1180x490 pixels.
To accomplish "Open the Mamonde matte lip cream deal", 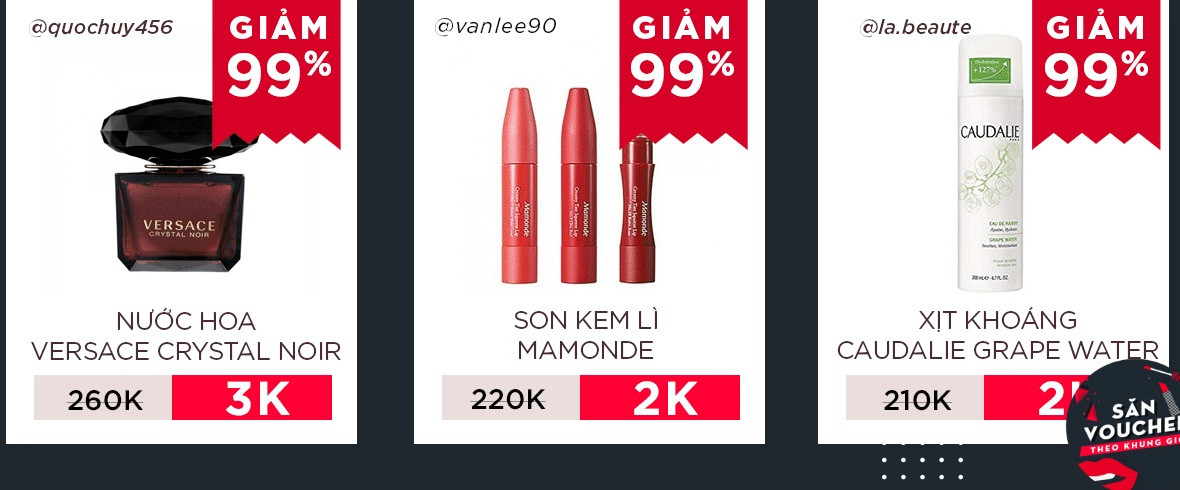I will pyautogui.click(x=588, y=220).
